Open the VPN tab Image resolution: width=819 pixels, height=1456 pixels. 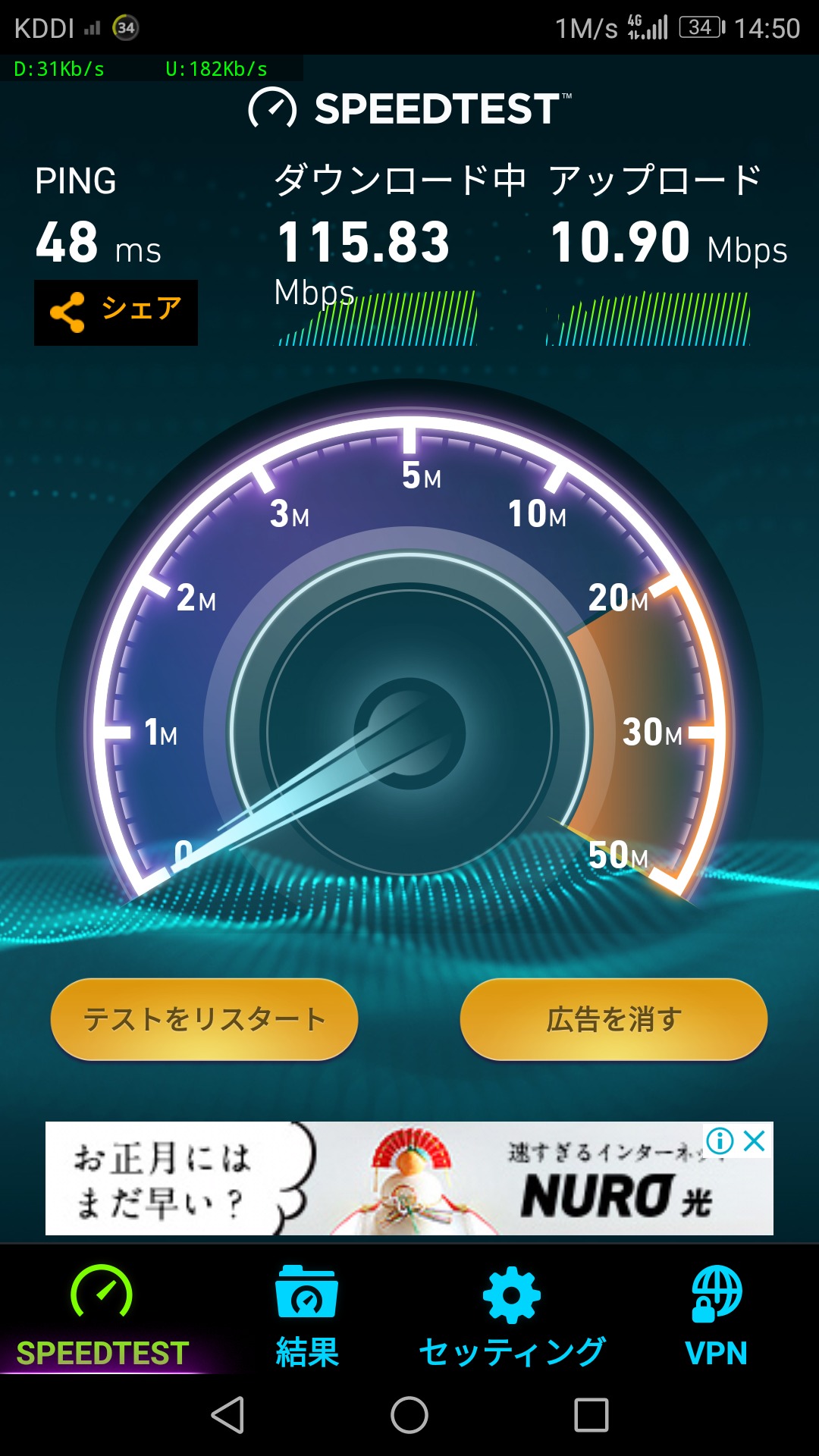click(x=716, y=1316)
